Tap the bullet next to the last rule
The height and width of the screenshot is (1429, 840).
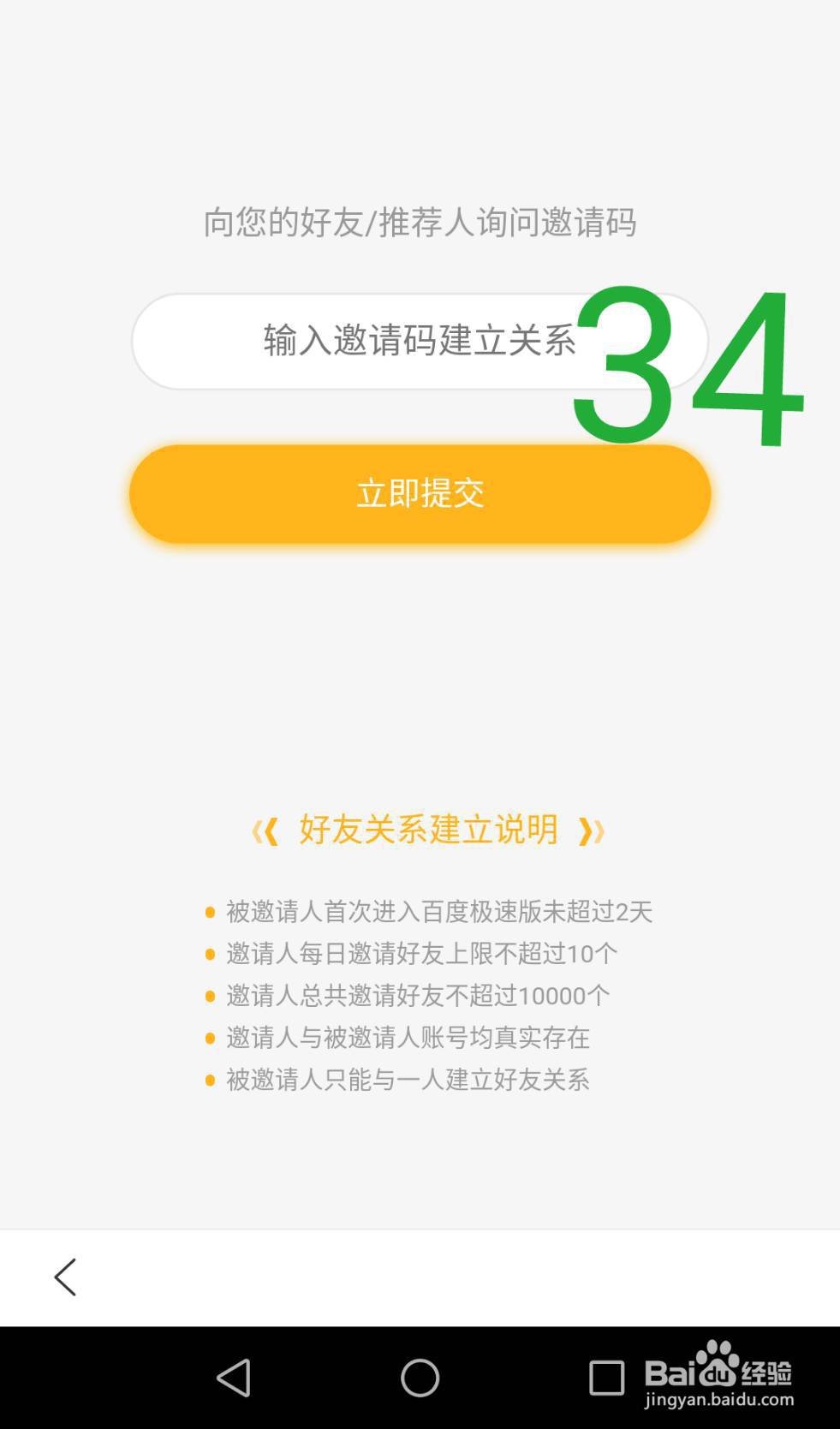209,1081
